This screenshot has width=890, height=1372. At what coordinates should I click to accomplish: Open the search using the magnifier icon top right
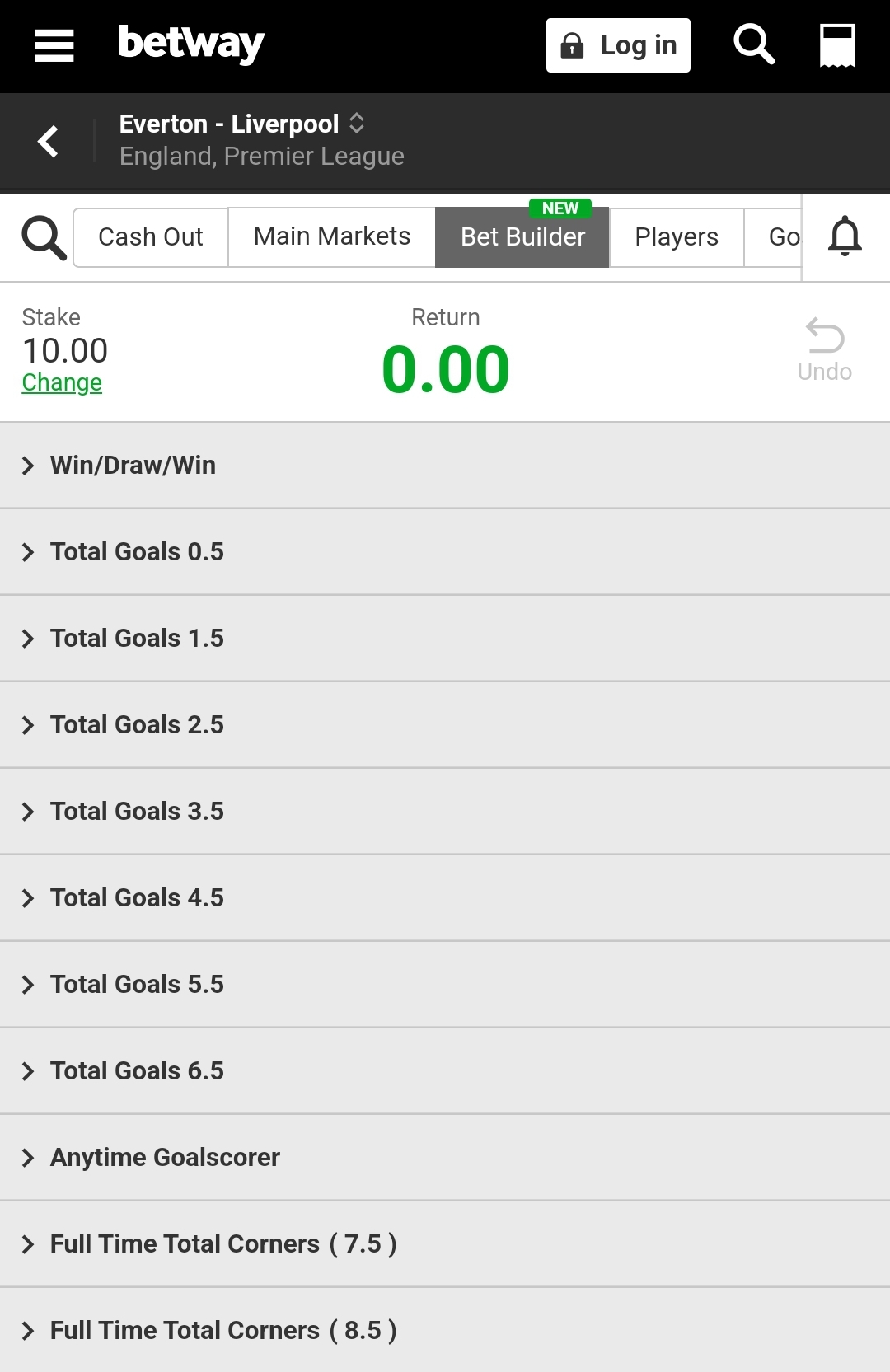tap(752, 45)
